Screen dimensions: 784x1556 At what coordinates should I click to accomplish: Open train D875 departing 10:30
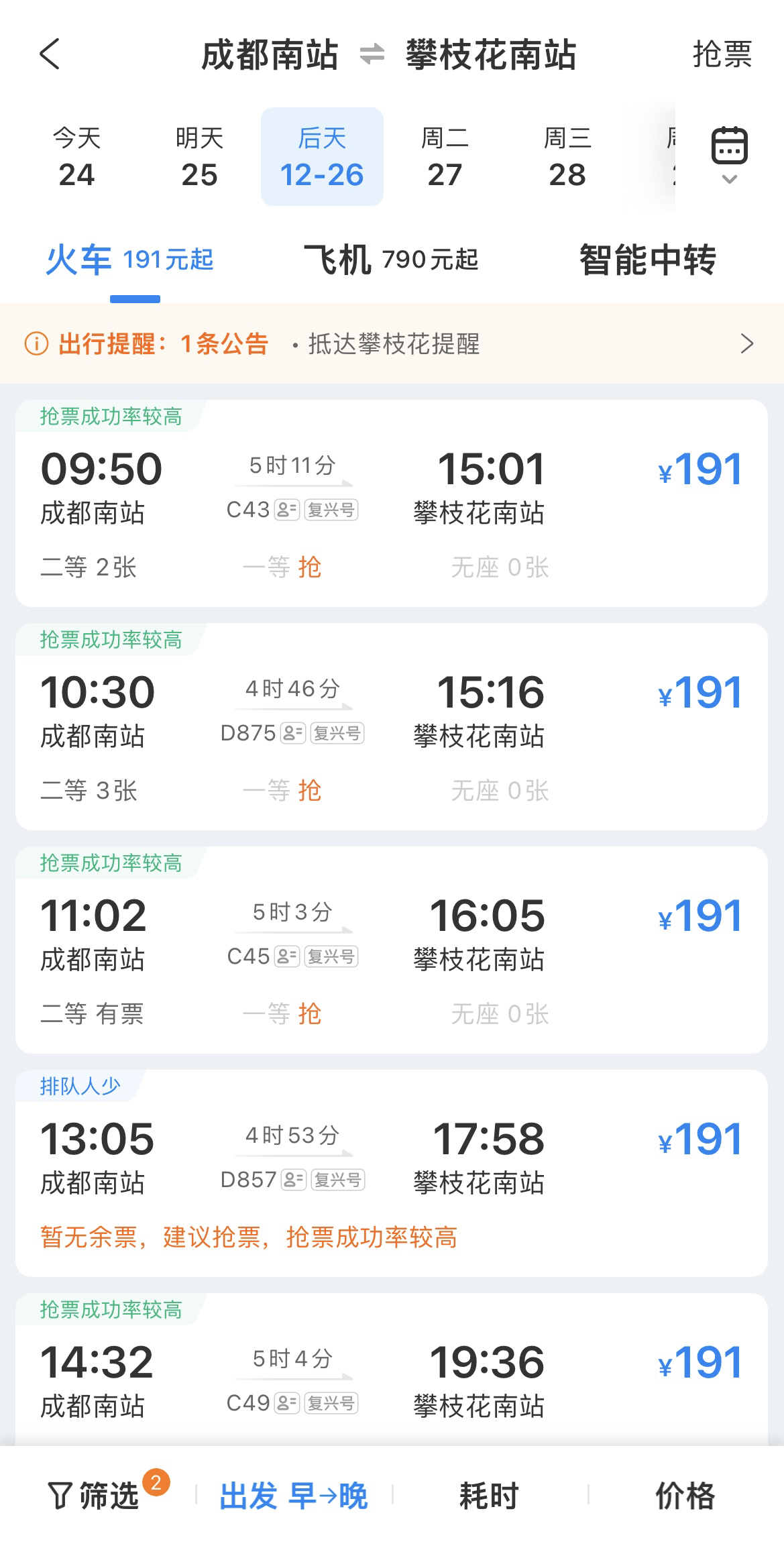tap(392, 727)
